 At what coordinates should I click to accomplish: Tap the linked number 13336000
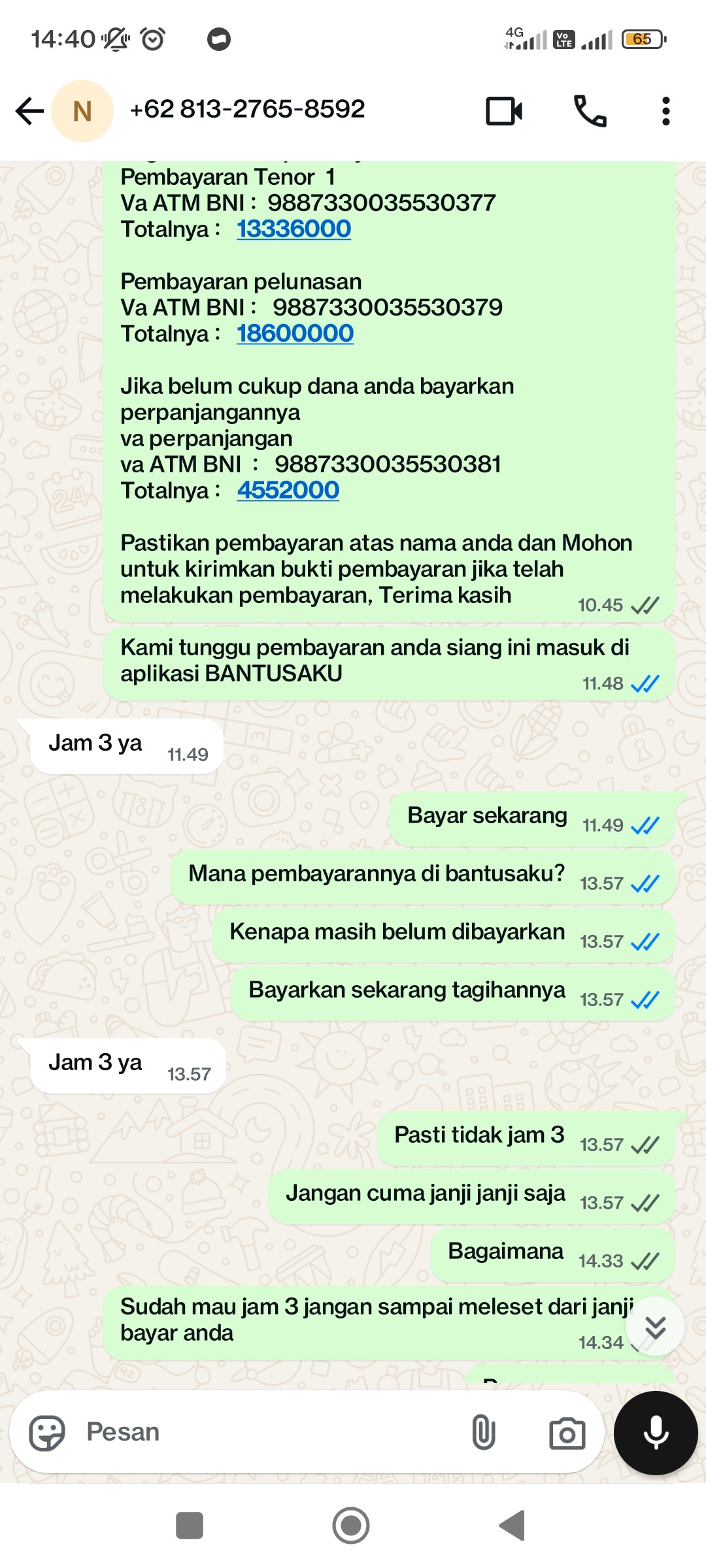coord(294,229)
